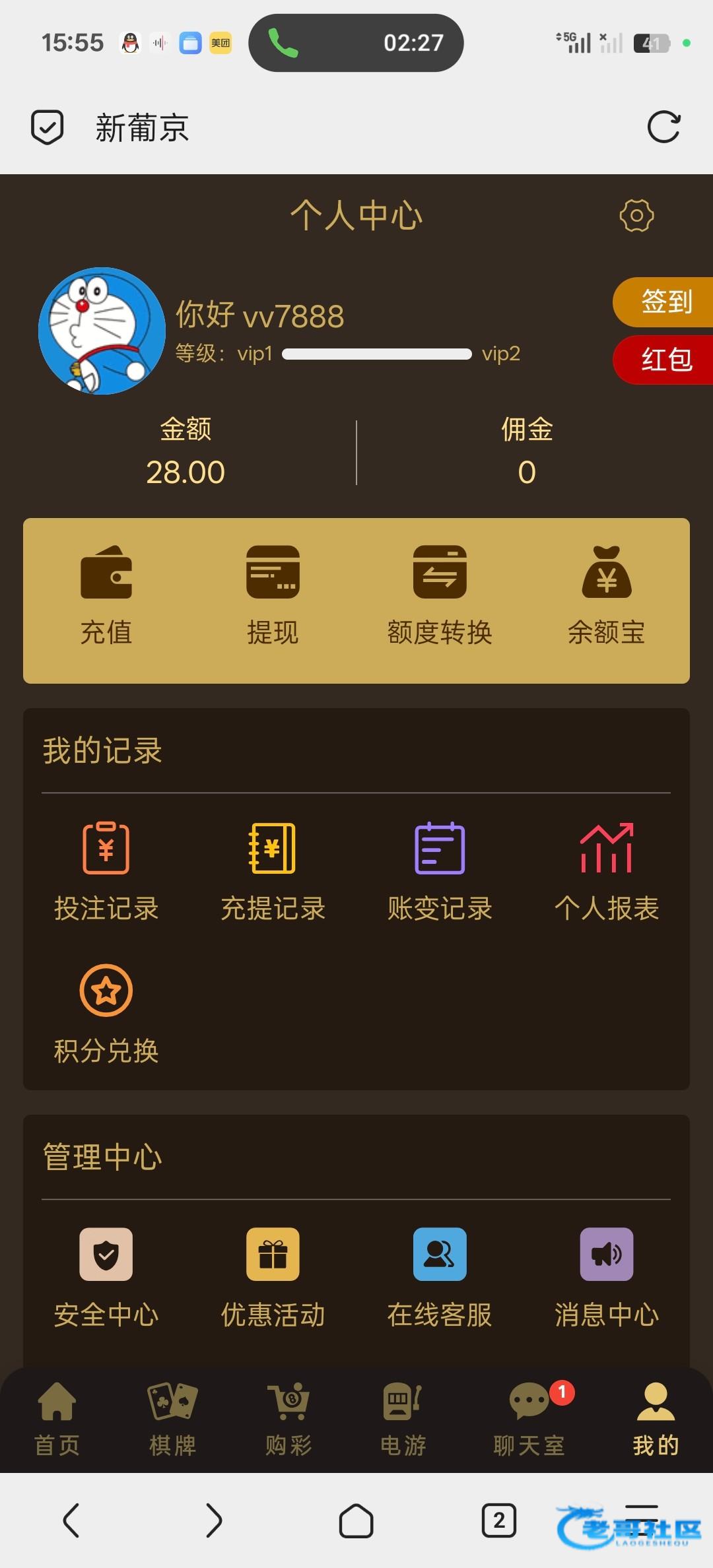
Task: Open 安全中心 security center
Action: [x=106, y=1278]
